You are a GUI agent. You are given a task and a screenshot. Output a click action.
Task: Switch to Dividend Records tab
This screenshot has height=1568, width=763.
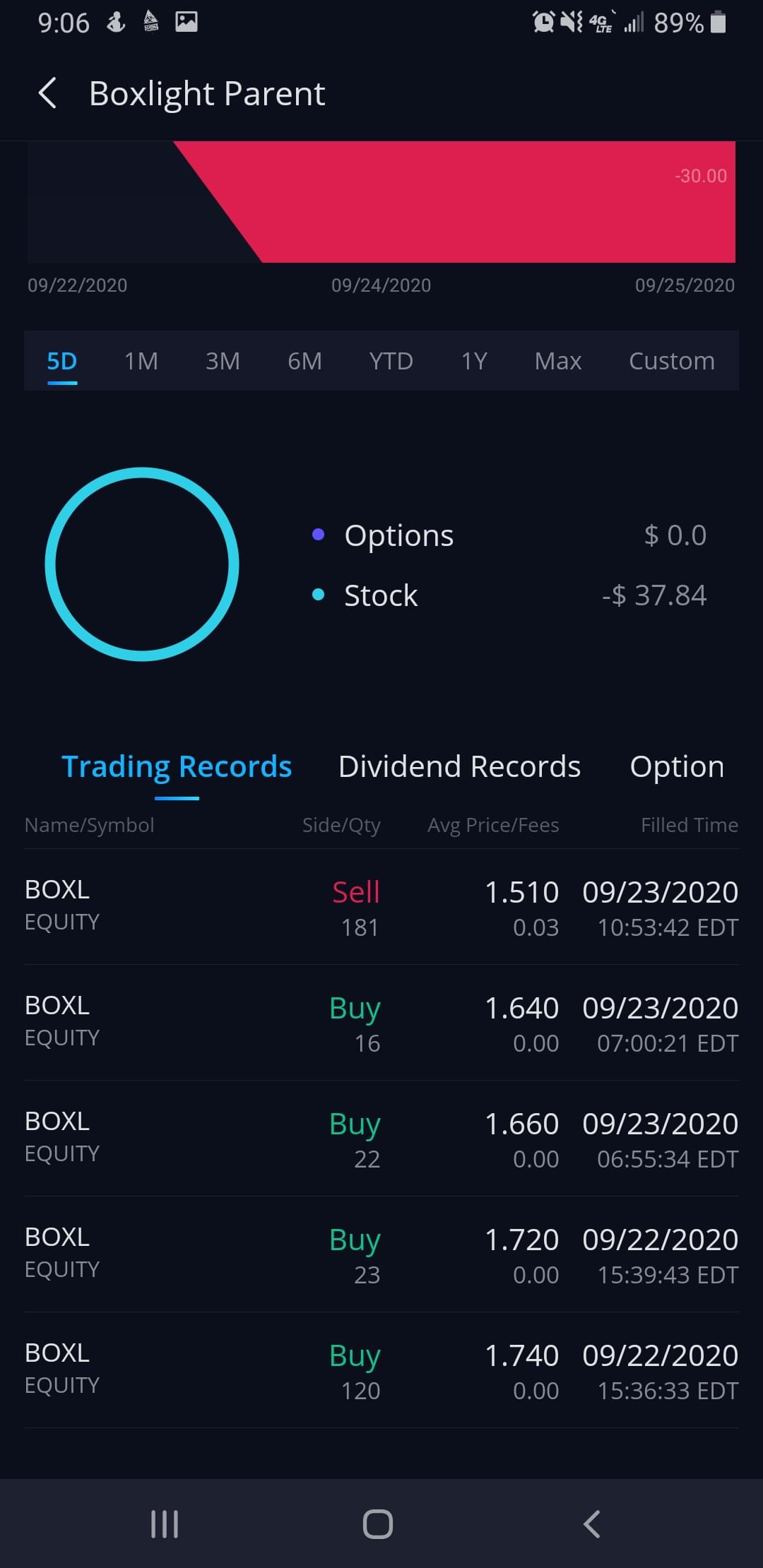tap(459, 766)
